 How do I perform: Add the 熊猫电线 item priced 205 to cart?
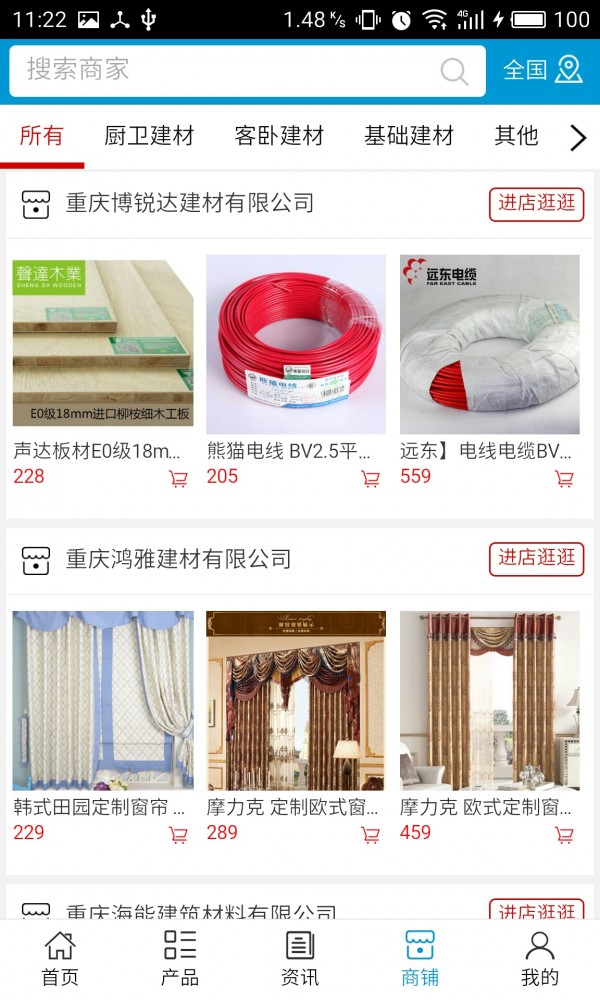(x=370, y=479)
